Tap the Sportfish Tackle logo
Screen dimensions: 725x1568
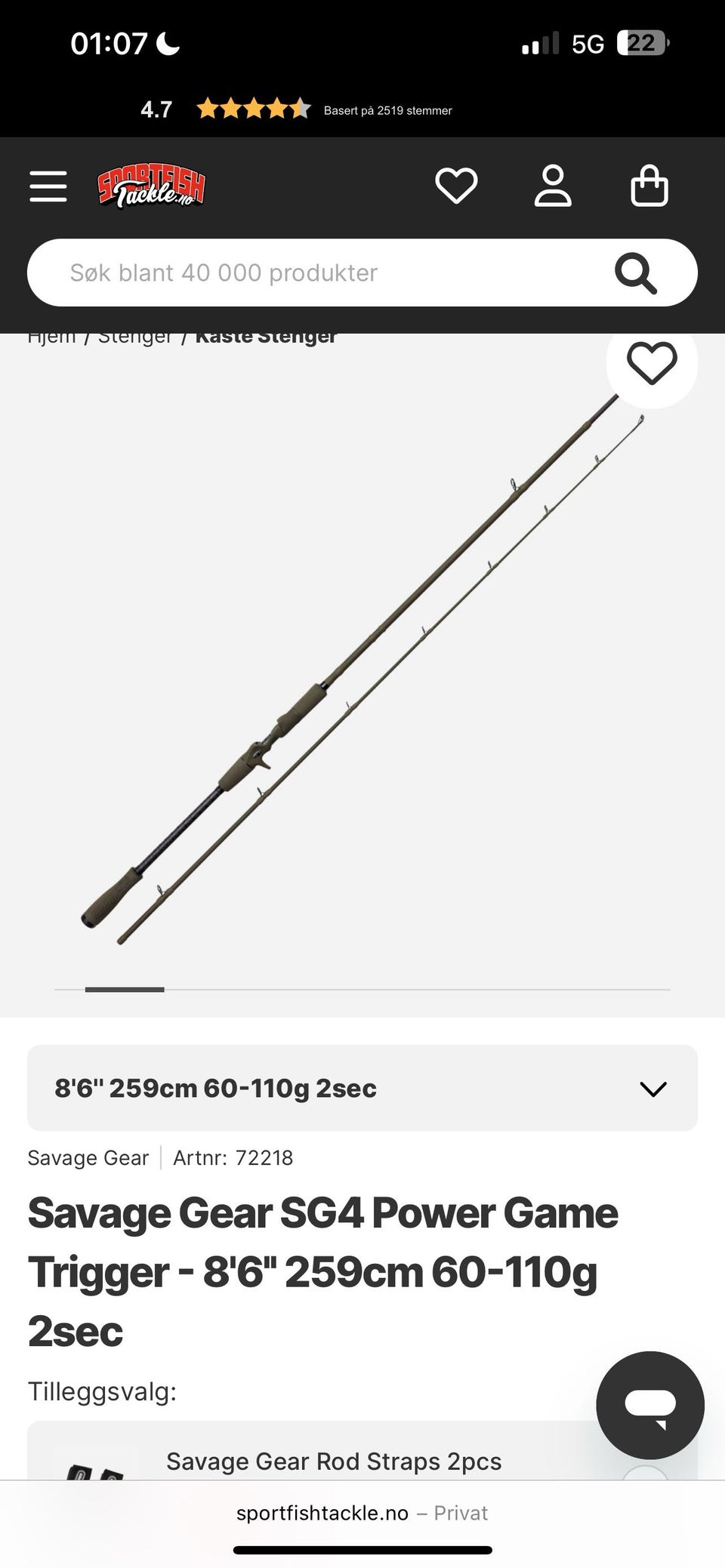point(151,187)
